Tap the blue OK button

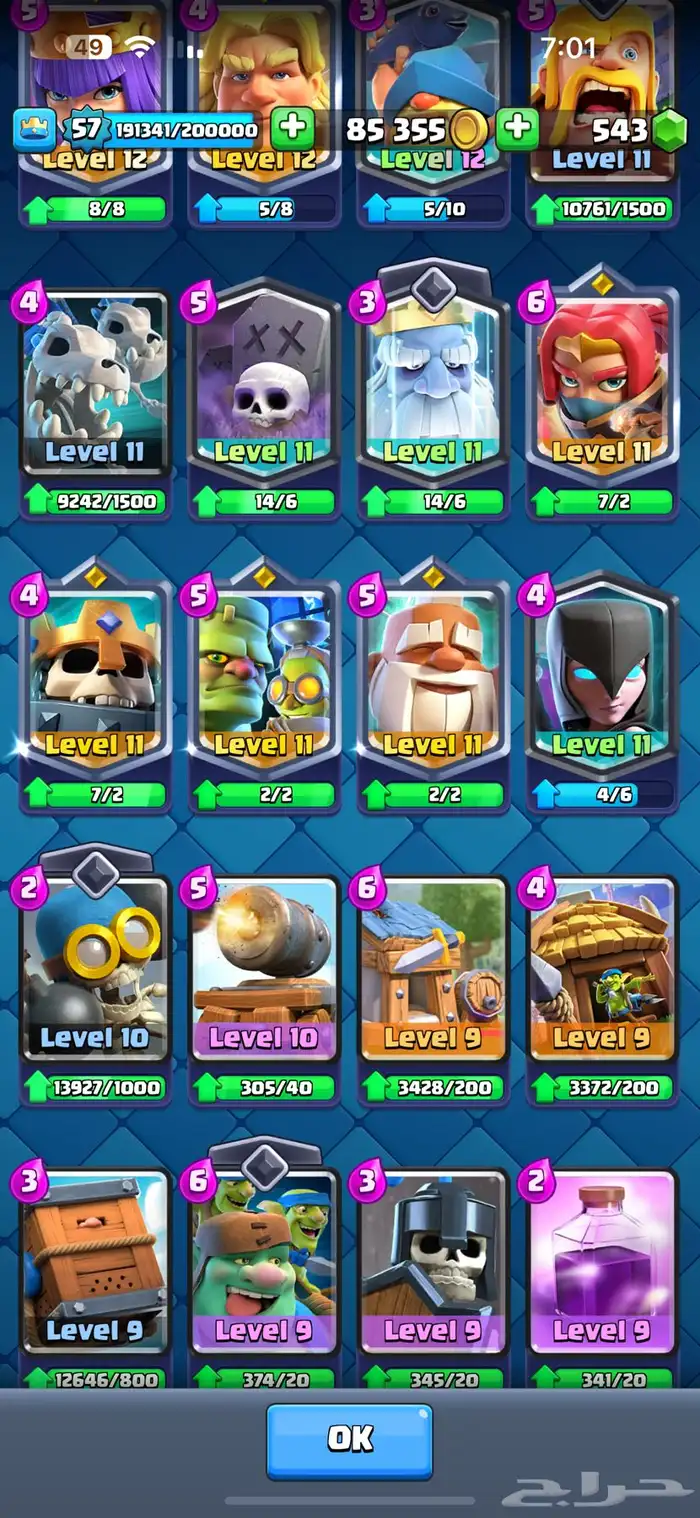tap(349, 1439)
